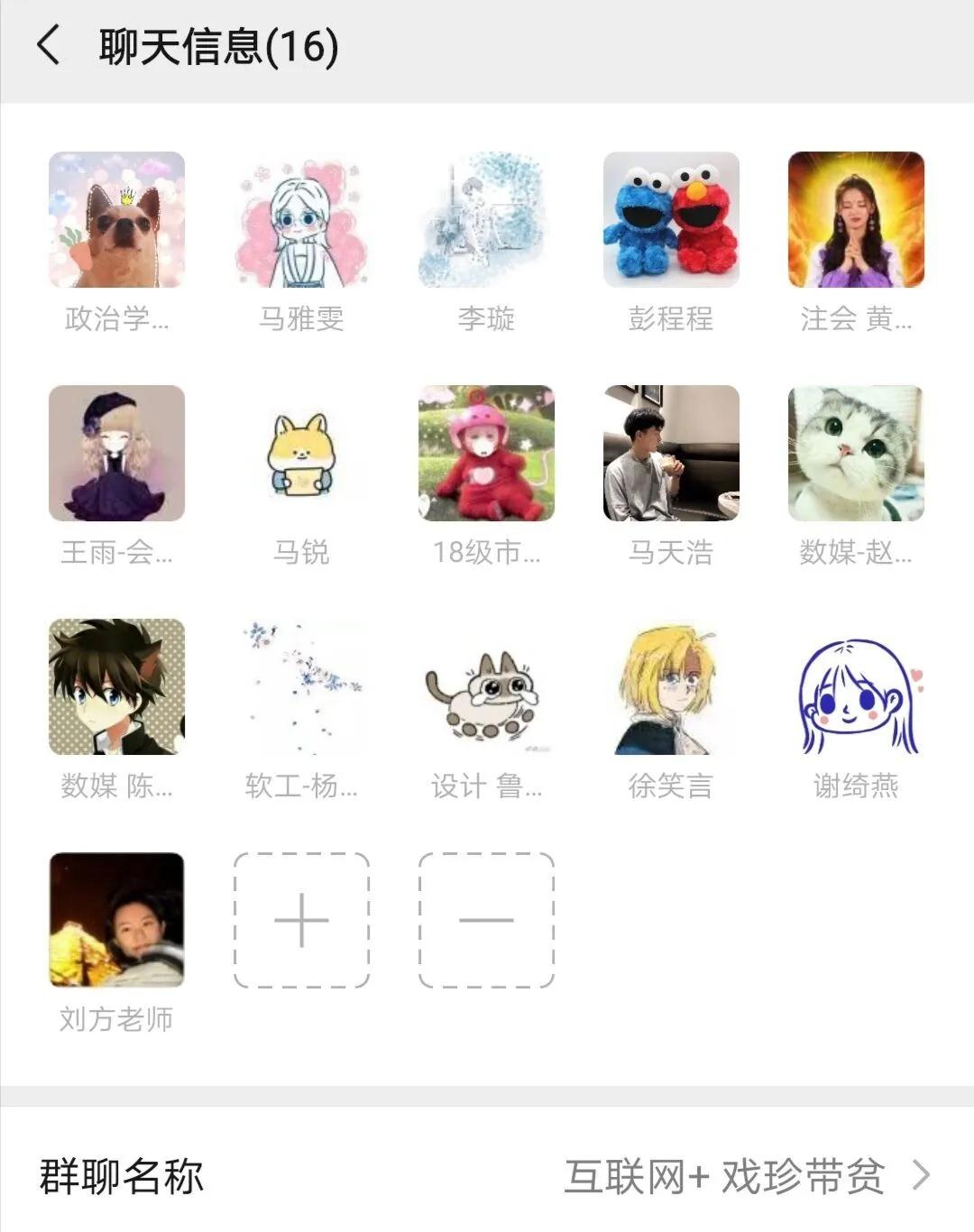Select the 数媒-赵 cat avatar member
The height and width of the screenshot is (1232, 974).
pos(856,453)
